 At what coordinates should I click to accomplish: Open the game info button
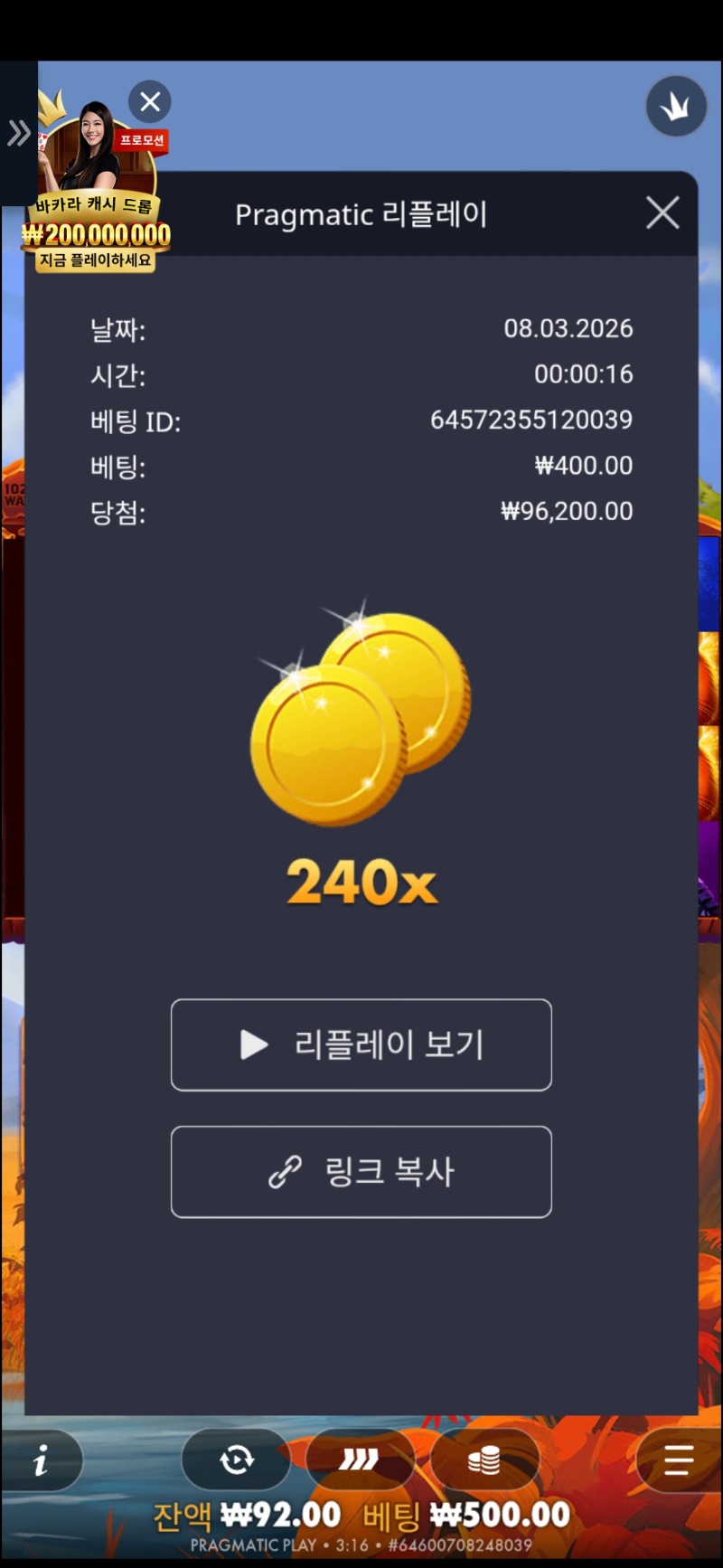pyautogui.click(x=41, y=1459)
